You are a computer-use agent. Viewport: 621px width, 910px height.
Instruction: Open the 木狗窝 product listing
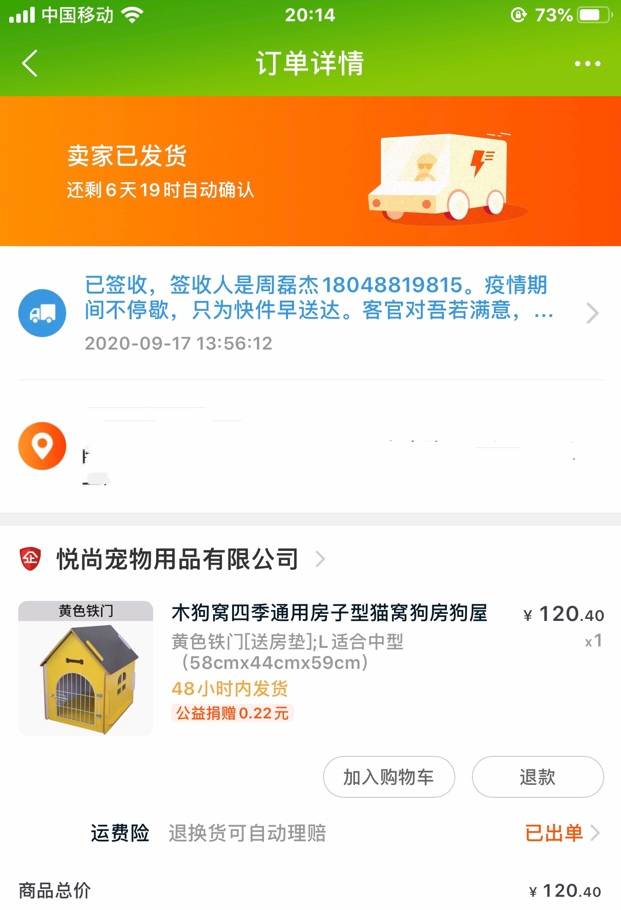coord(329,613)
